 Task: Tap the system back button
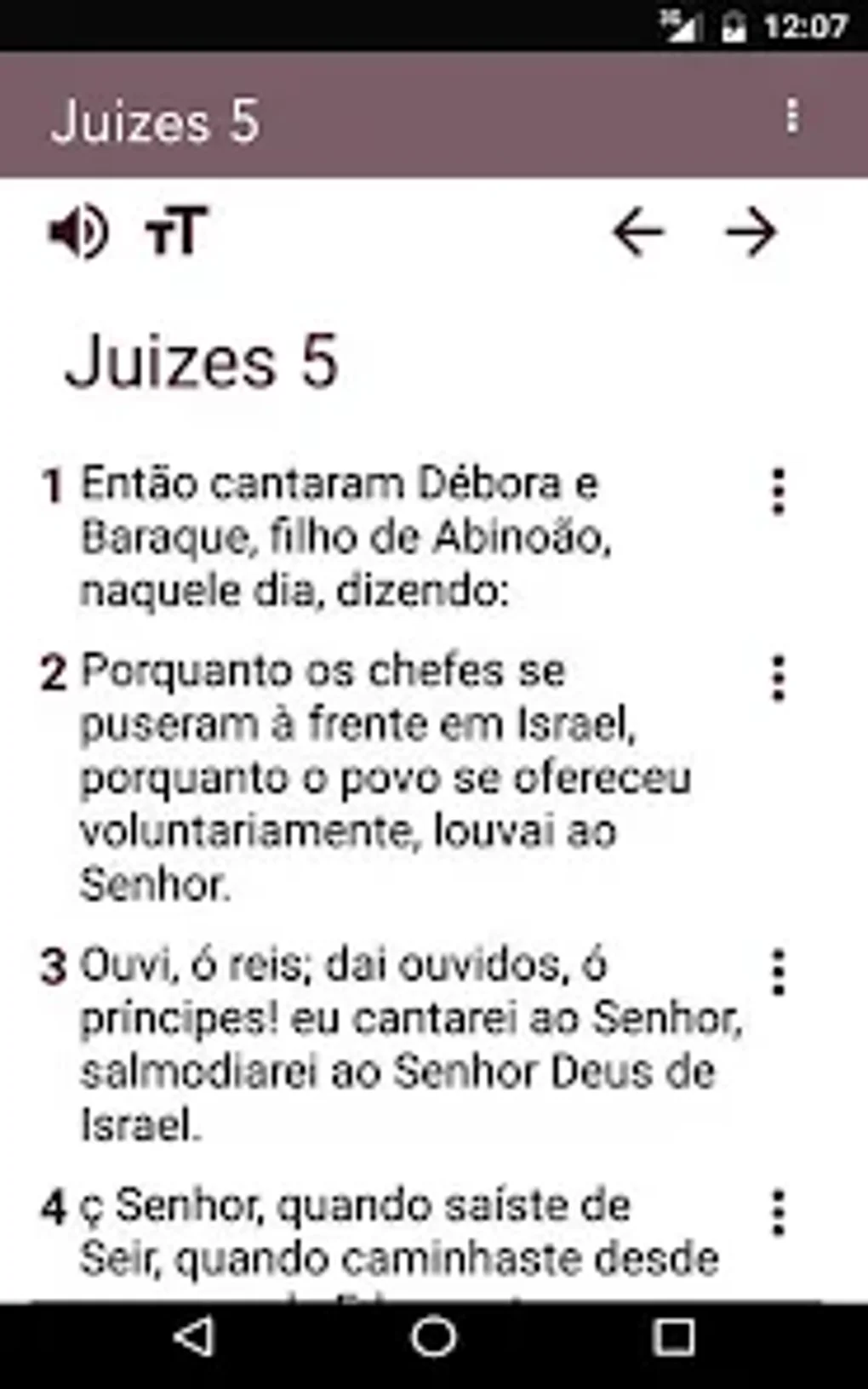[194, 1340]
